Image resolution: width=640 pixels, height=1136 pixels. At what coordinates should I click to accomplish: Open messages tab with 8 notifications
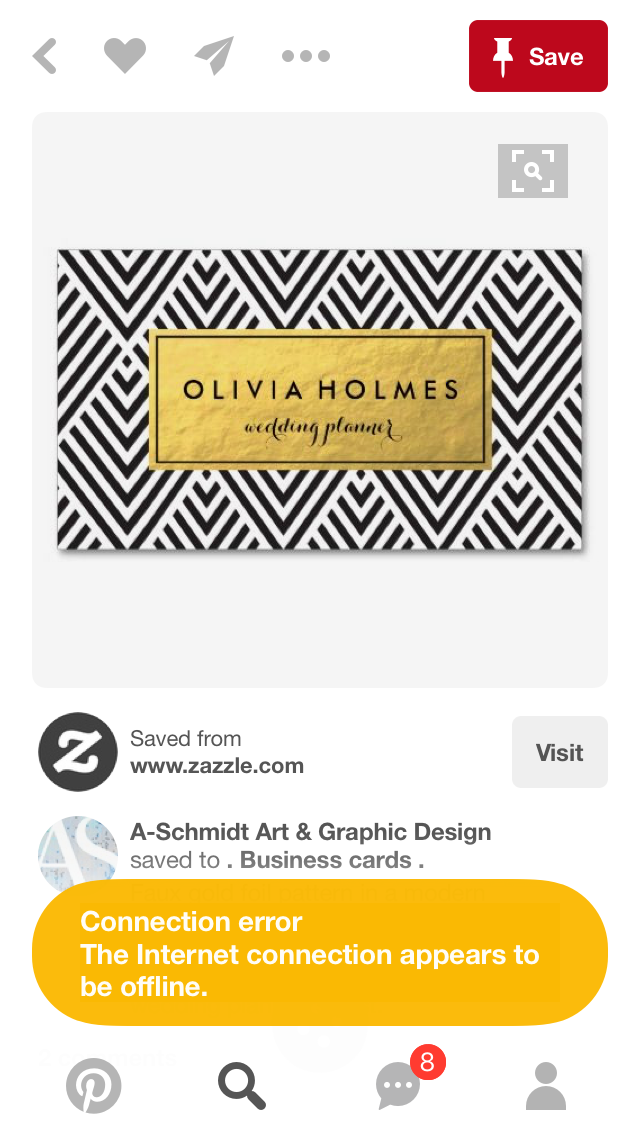(x=398, y=1086)
